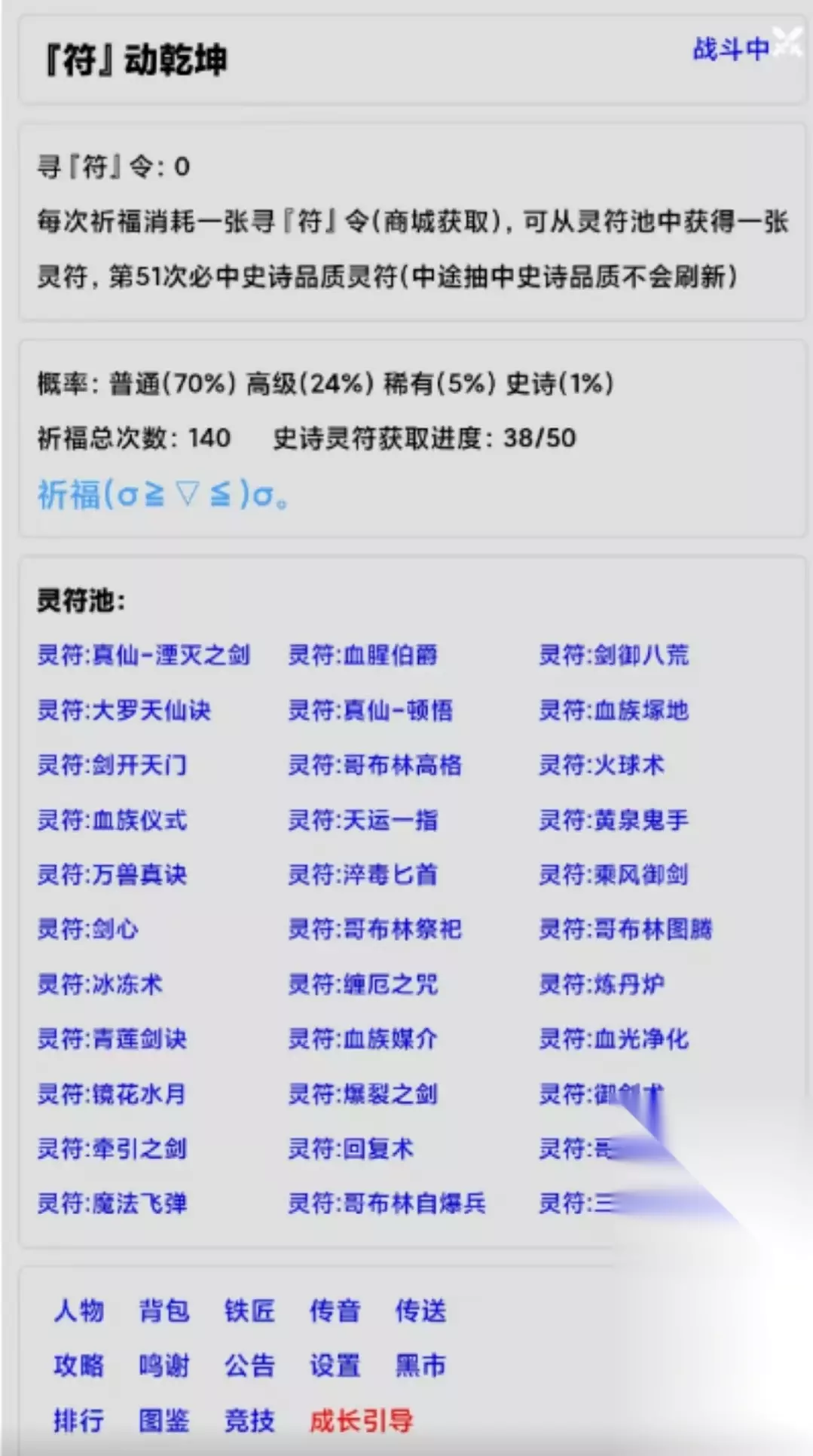View 灵符:哥布林自爆兵
The height and width of the screenshot is (1456, 813).
tap(387, 1204)
